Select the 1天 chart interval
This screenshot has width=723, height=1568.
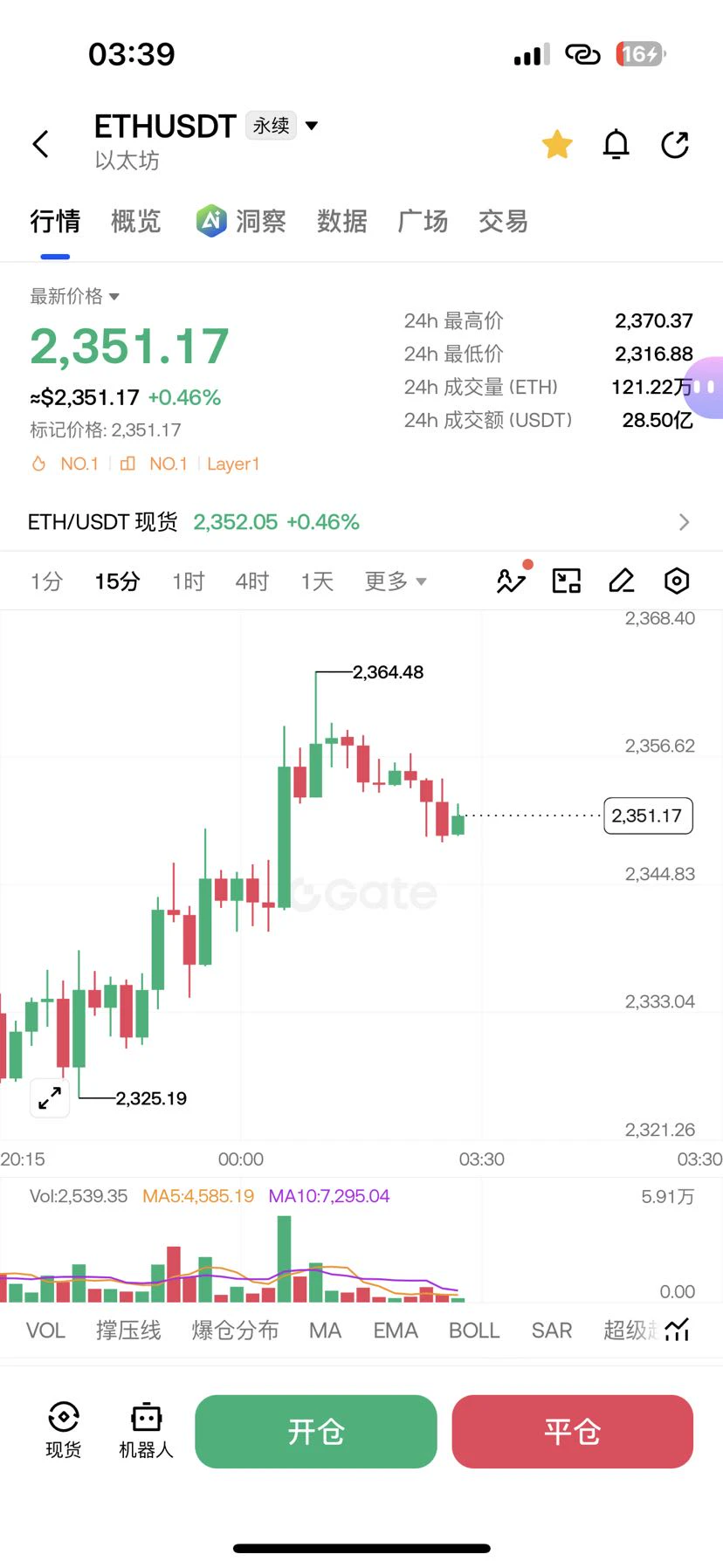tap(317, 581)
